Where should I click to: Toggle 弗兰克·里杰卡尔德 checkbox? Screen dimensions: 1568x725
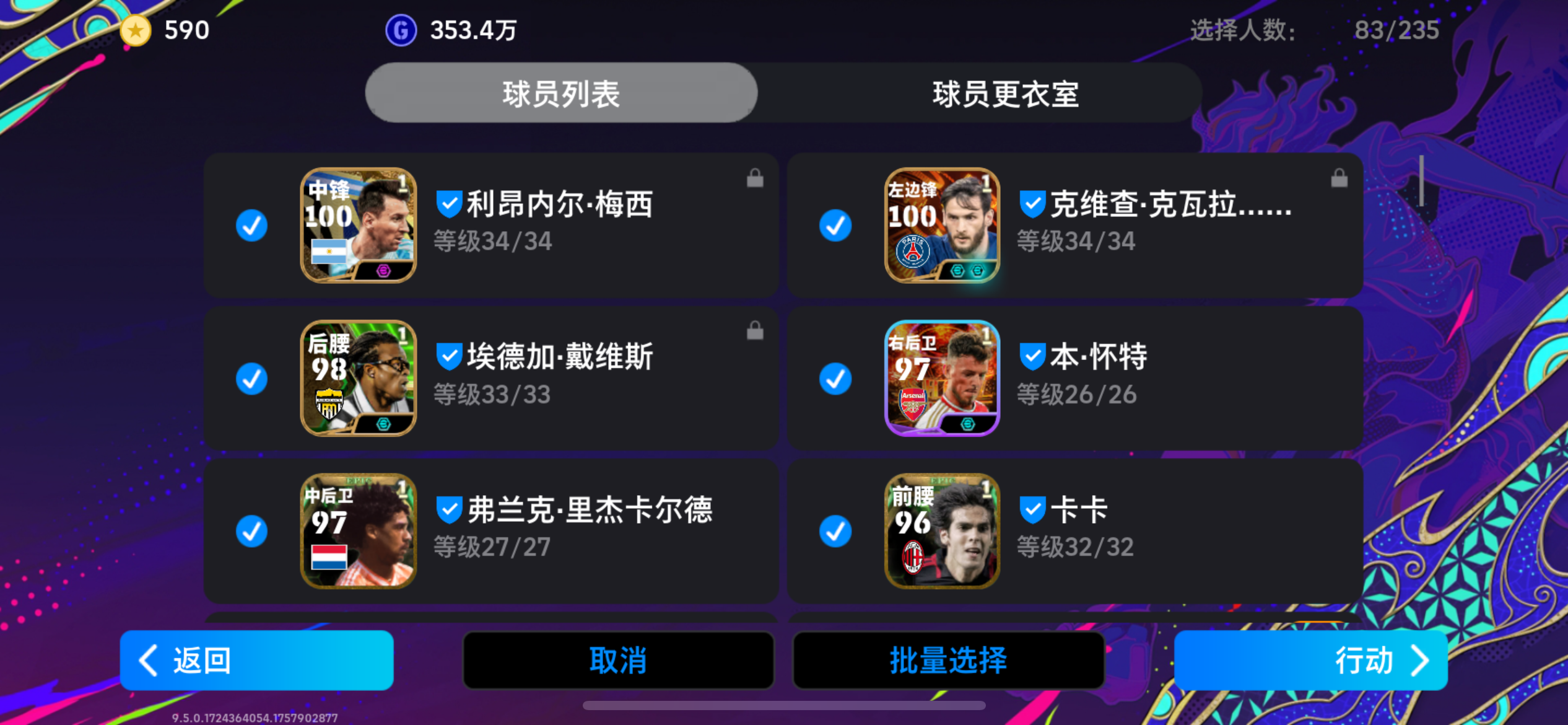(251, 531)
